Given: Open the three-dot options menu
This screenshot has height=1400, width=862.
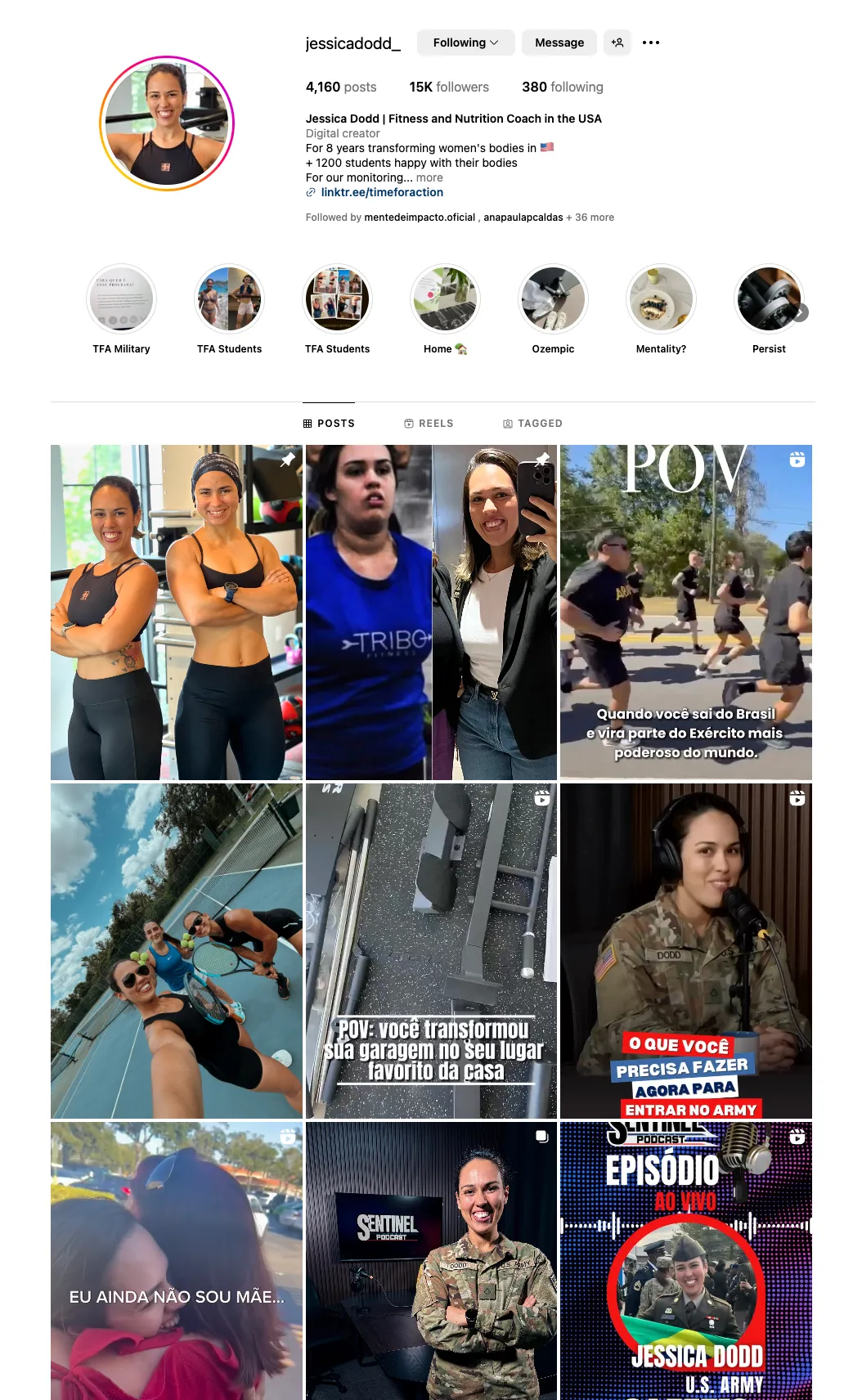Looking at the screenshot, I should coord(651,43).
